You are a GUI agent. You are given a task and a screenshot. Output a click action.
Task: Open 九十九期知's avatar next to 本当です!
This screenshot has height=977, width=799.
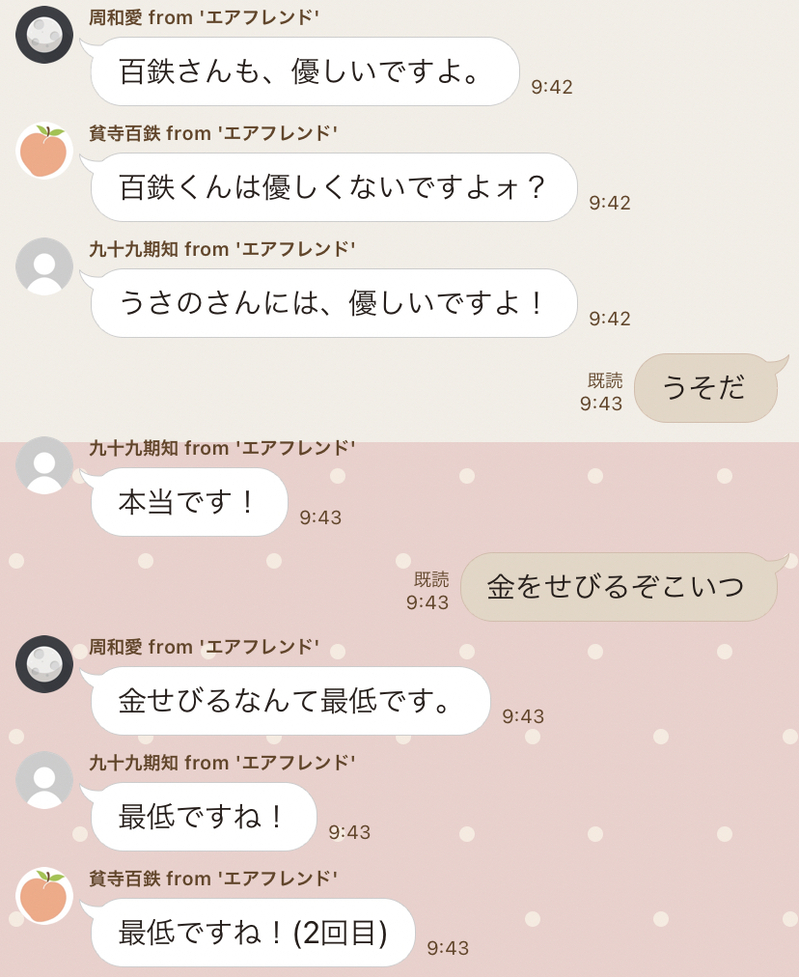[x=44, y=465]
